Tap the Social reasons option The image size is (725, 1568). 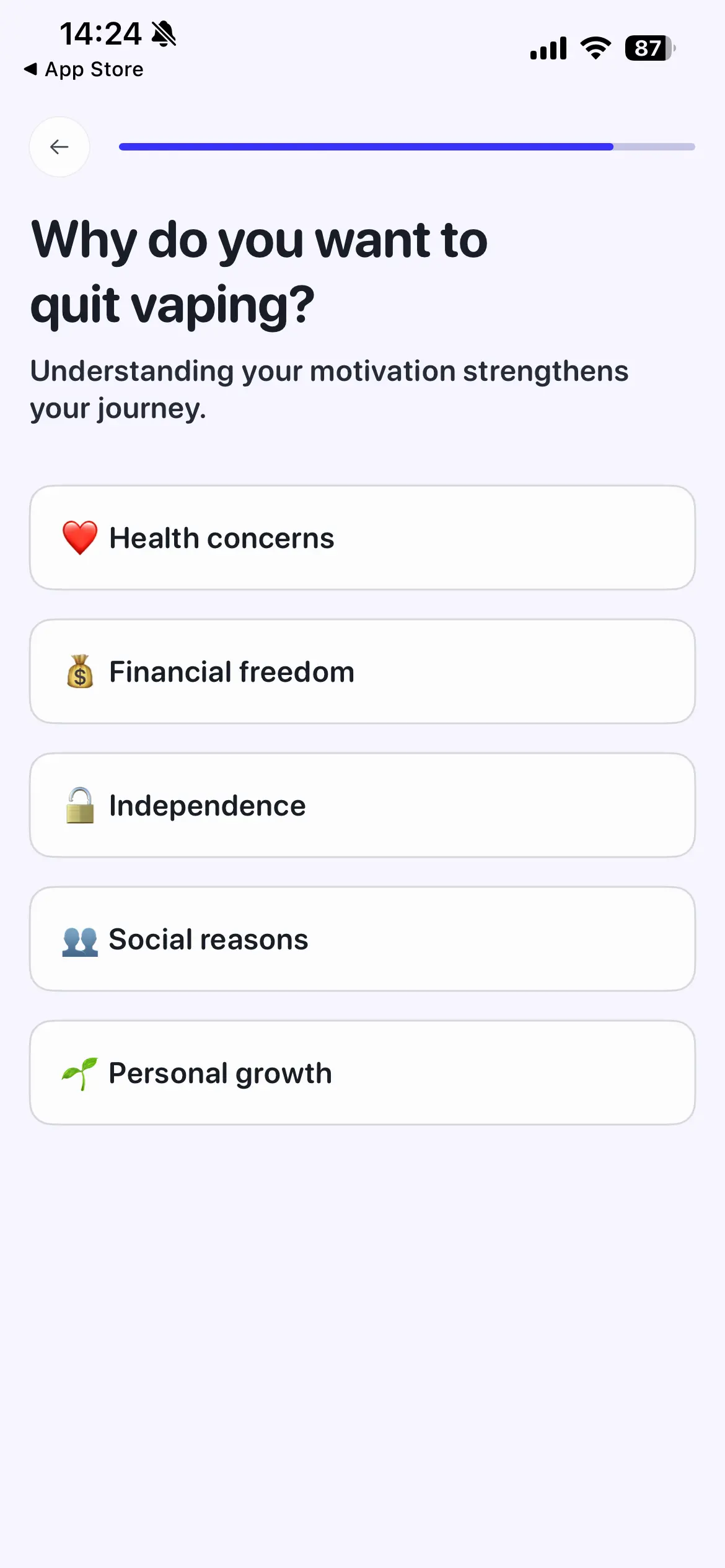362,939
